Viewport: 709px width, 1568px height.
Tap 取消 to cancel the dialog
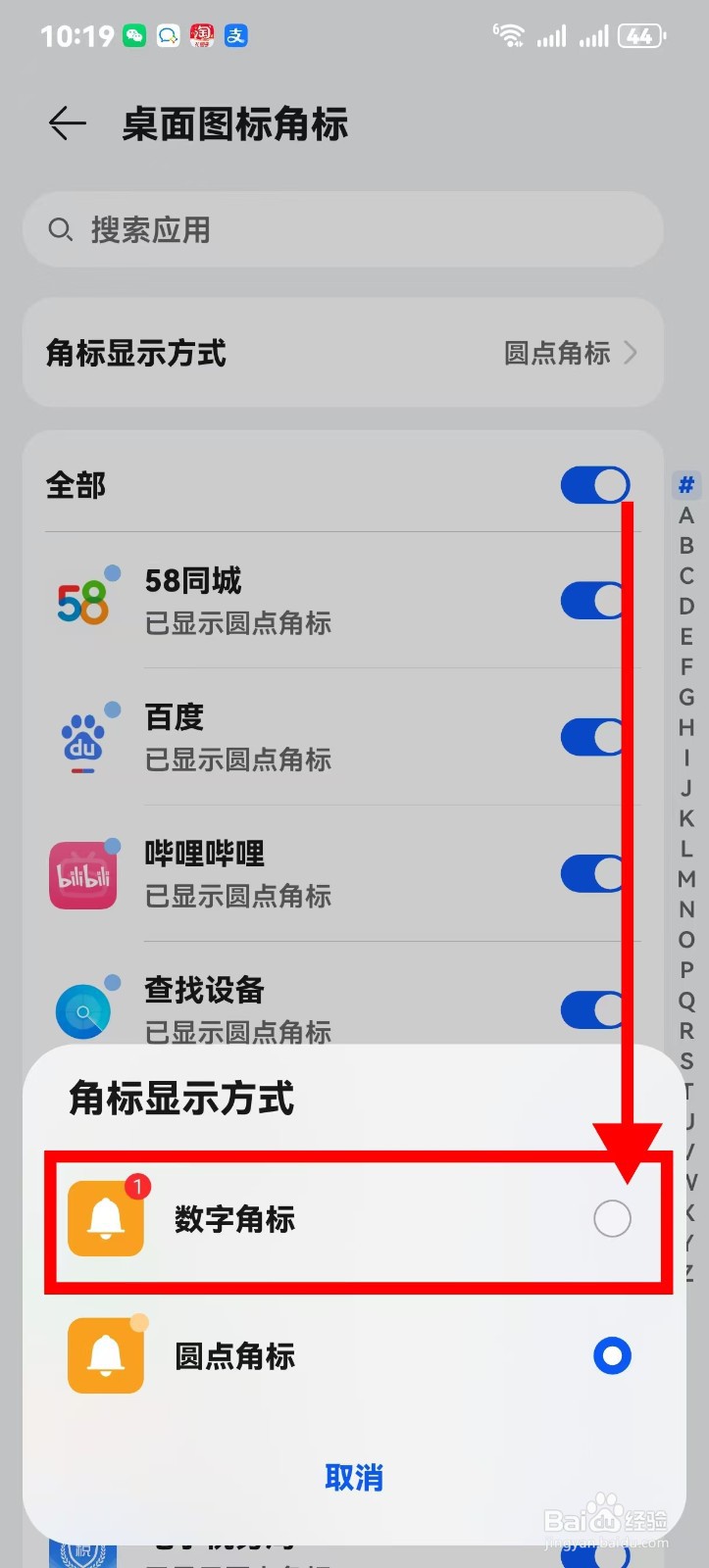(x=354, y=1477)
